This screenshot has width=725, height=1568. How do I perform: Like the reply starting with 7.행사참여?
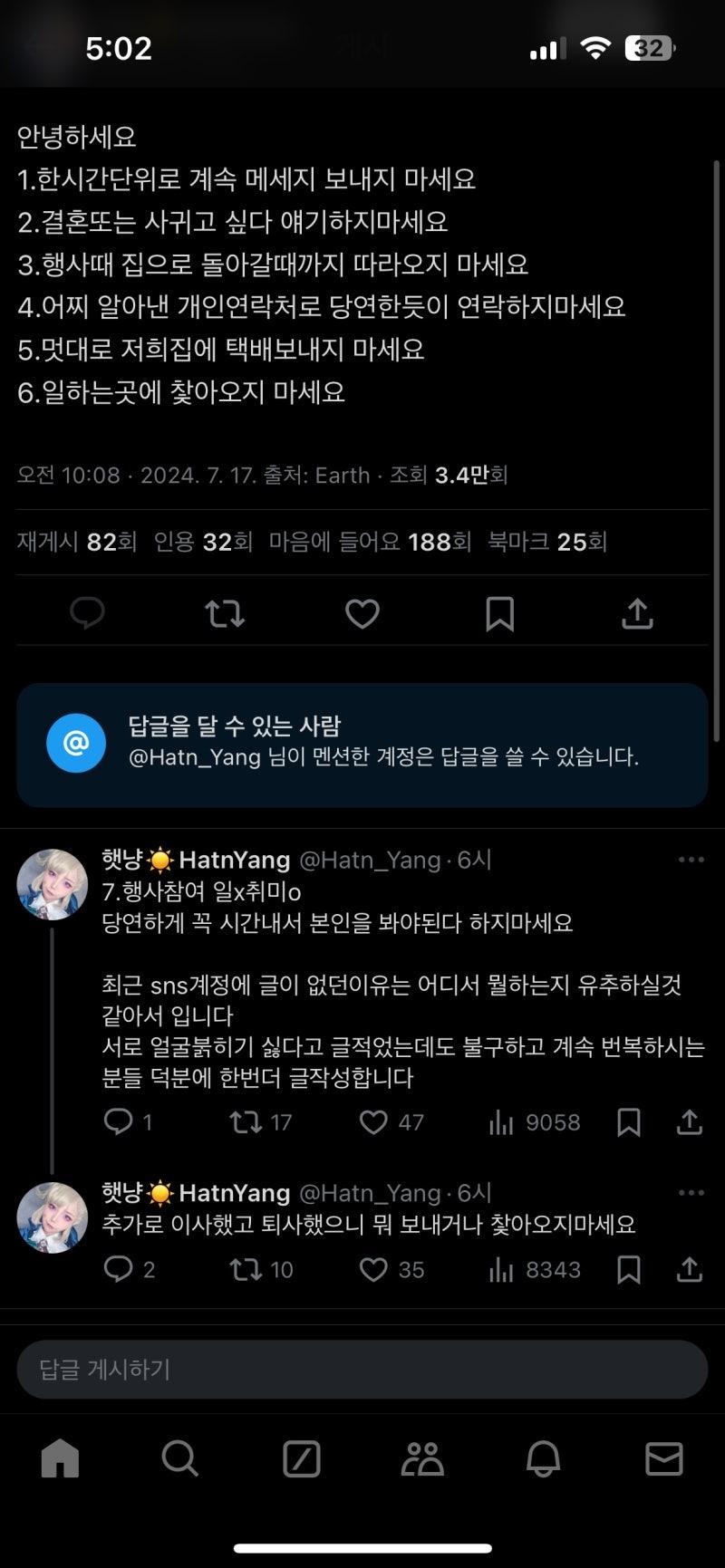tap(373, 1122)
